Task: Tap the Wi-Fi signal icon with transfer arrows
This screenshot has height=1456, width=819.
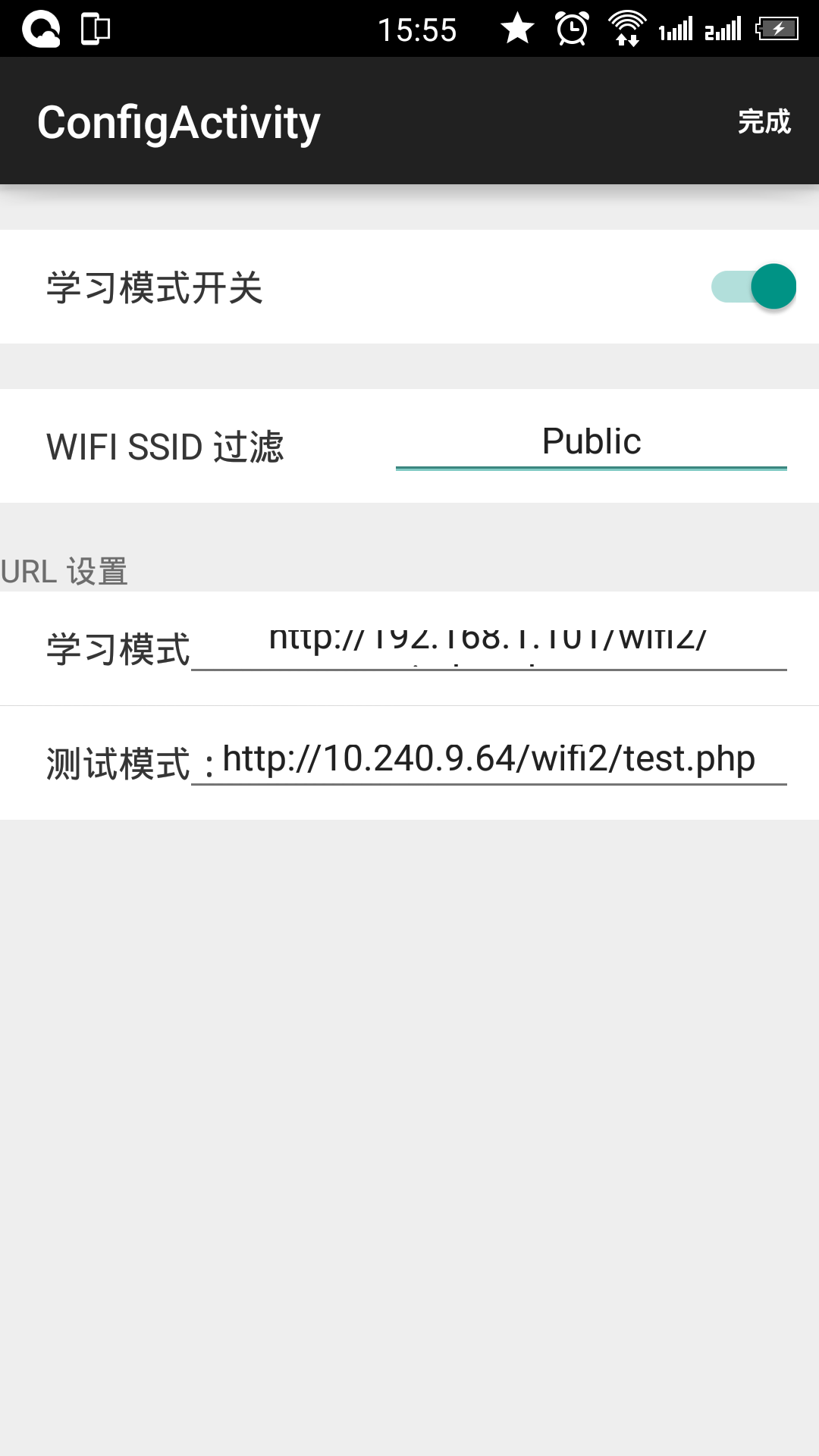Action: pyautogui.click(x=628, y=29)
